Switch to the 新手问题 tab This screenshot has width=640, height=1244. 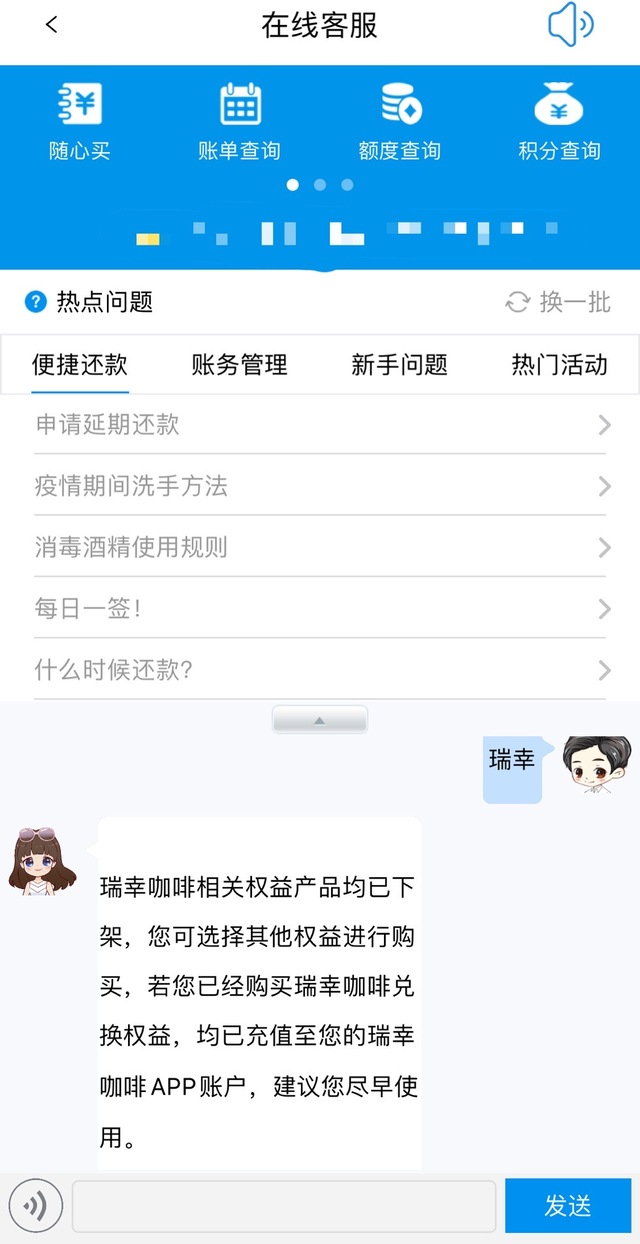400,365
